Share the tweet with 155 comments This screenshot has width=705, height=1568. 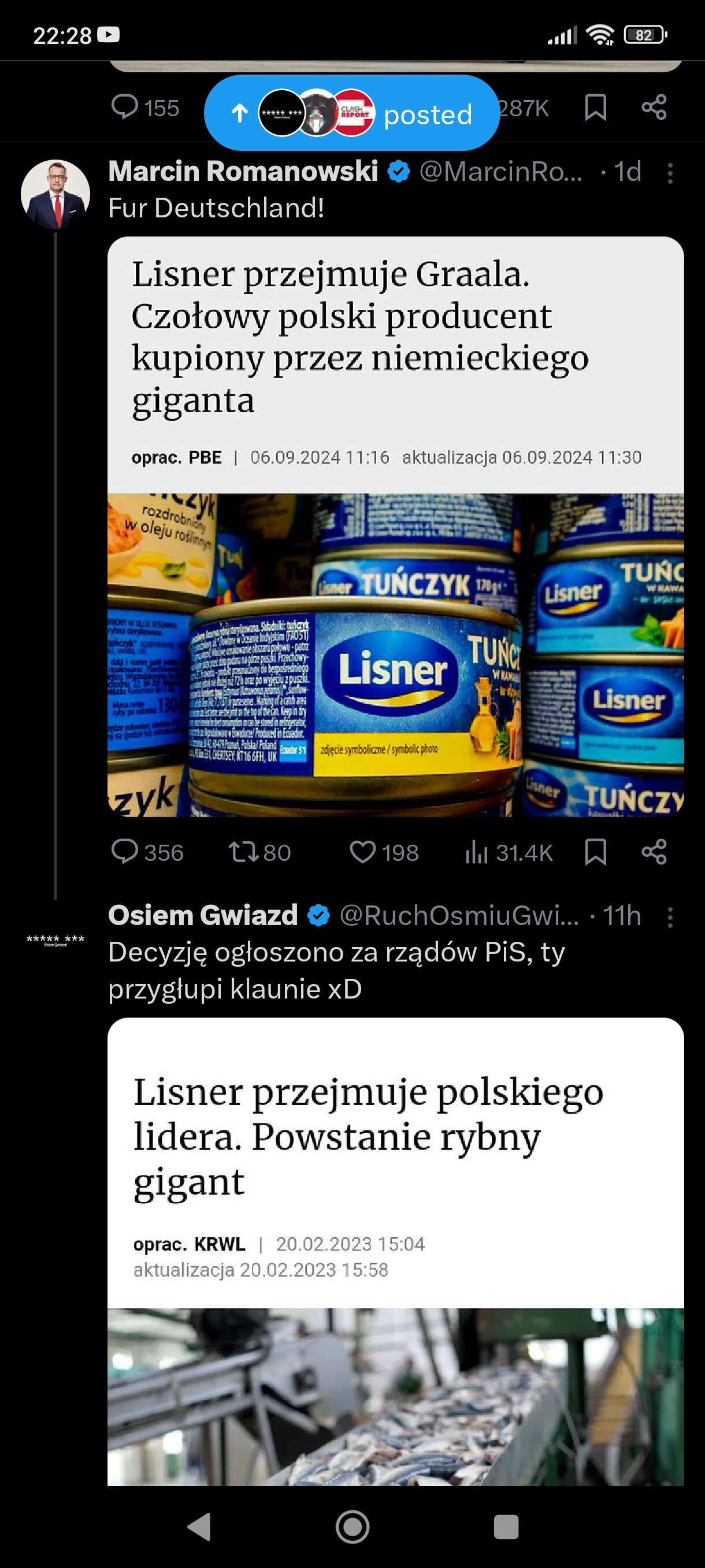click(x=654, y=108)
